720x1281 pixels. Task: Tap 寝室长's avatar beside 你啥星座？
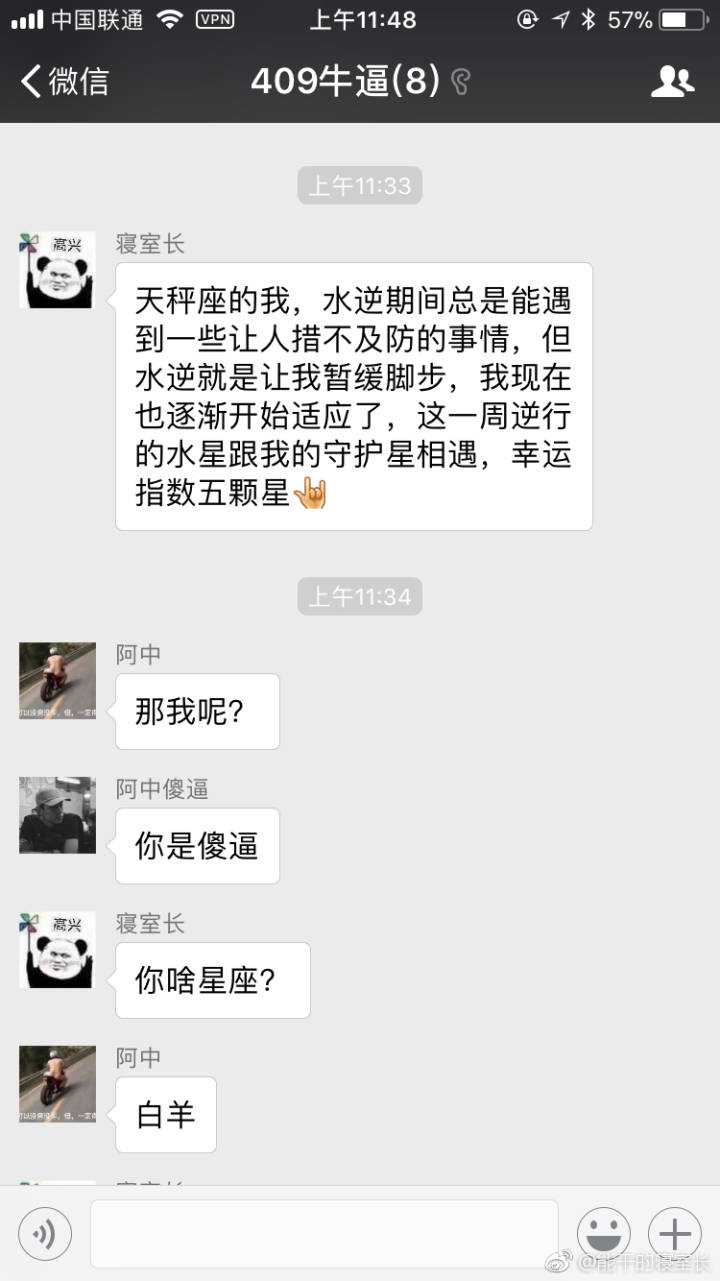(57, 949)
